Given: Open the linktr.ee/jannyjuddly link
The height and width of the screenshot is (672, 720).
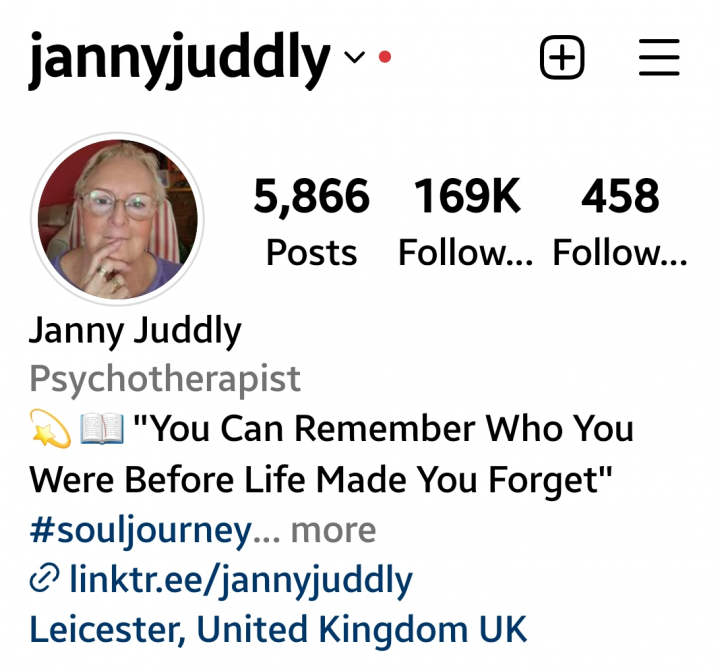Looking at the screenshot, I should pos(238,579).
